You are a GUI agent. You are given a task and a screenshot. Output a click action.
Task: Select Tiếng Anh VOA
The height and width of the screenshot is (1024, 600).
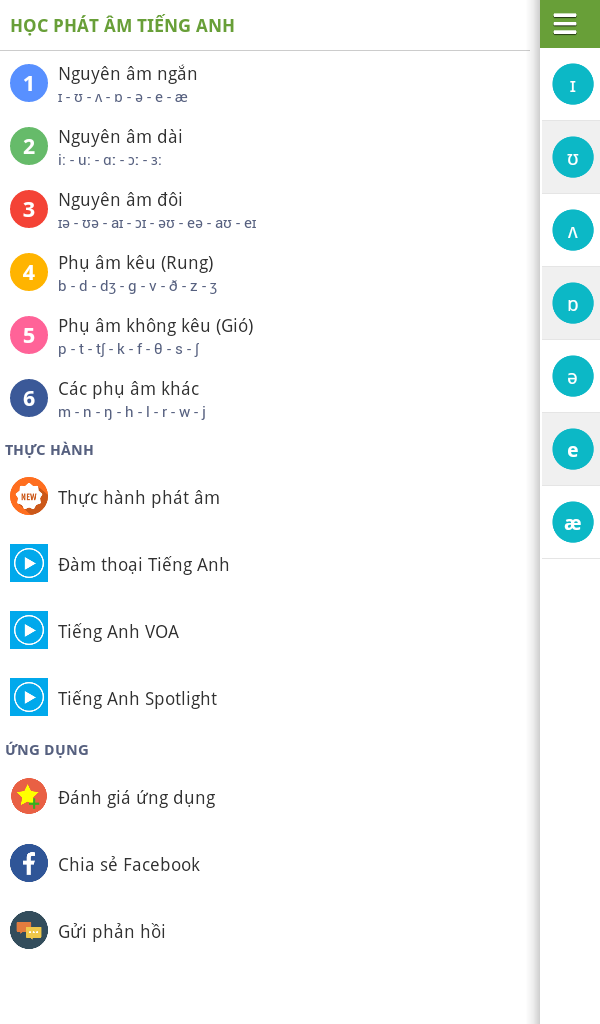coord(265,630)
